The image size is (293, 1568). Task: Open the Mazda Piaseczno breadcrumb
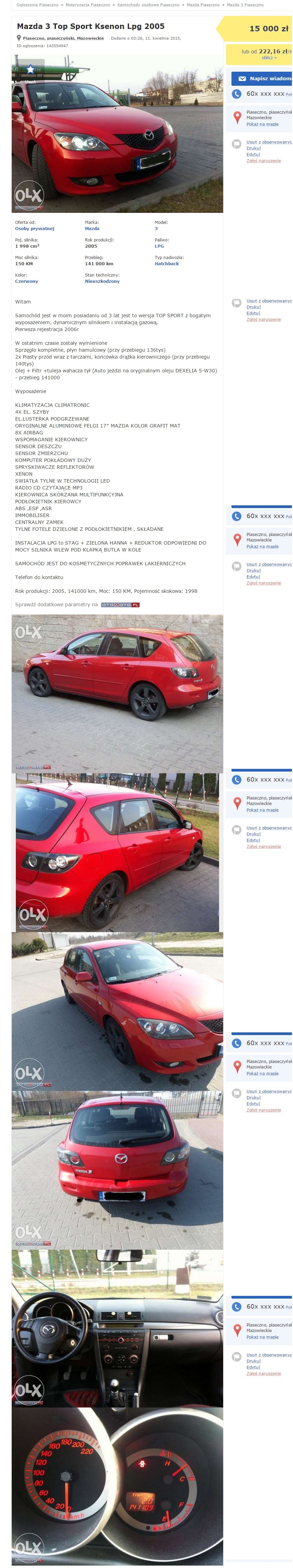click(x=203, y=5)
